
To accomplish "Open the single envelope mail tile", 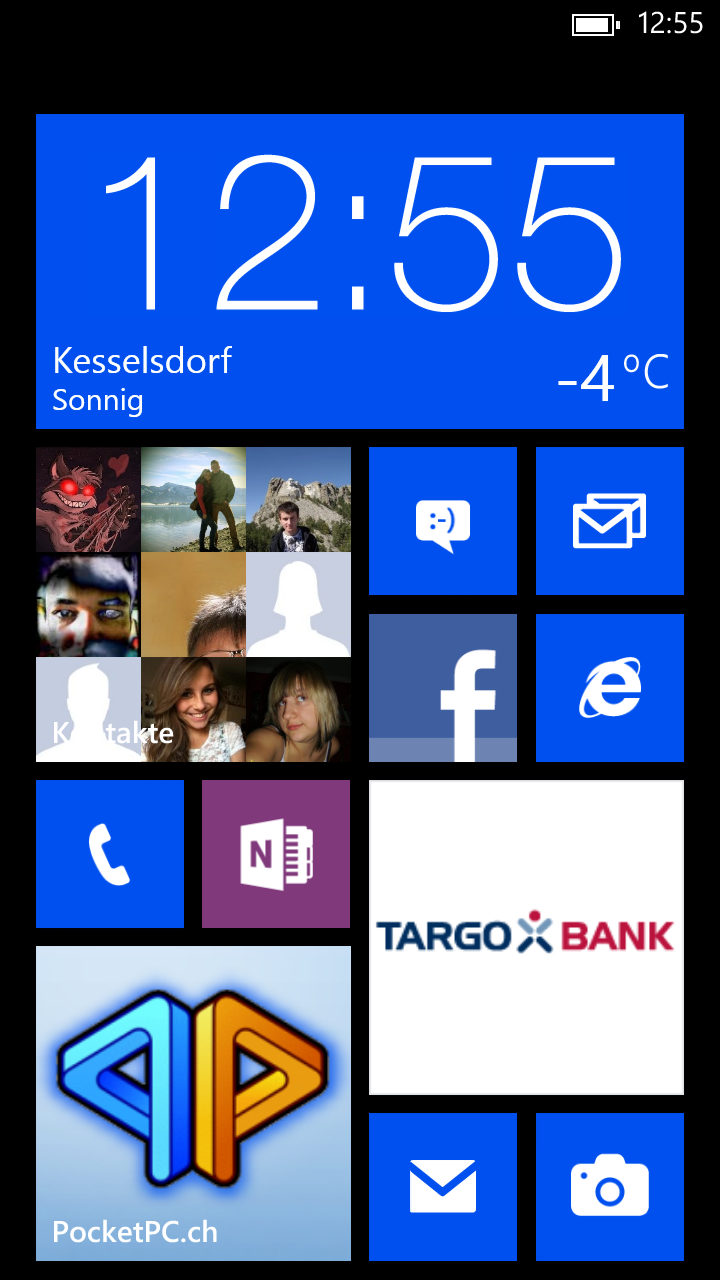I will pyautogui.click(x=443, y=1187).
